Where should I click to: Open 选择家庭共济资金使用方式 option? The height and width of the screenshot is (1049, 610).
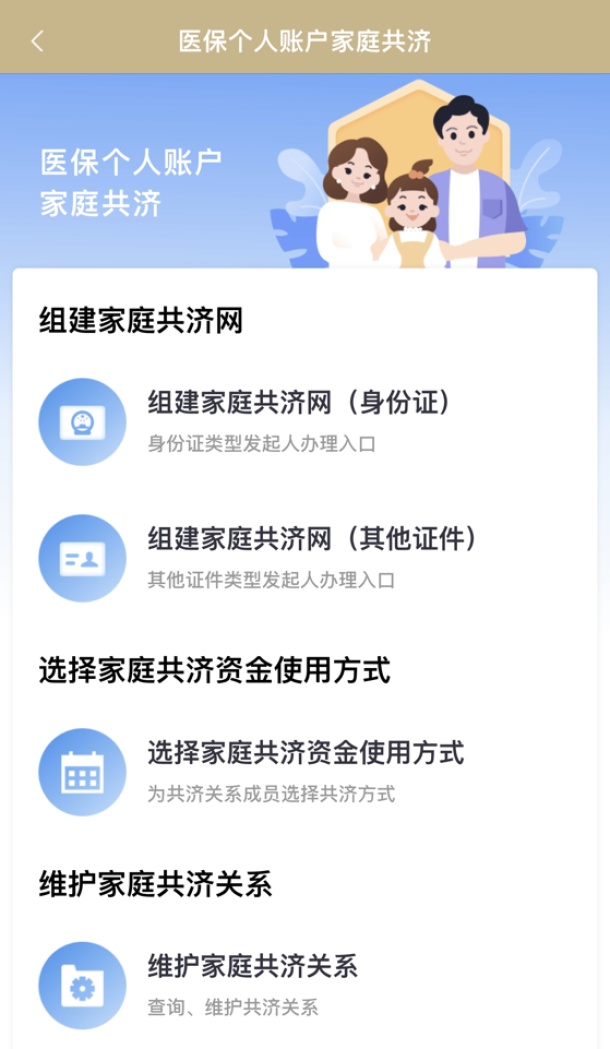tap(305, 770)
